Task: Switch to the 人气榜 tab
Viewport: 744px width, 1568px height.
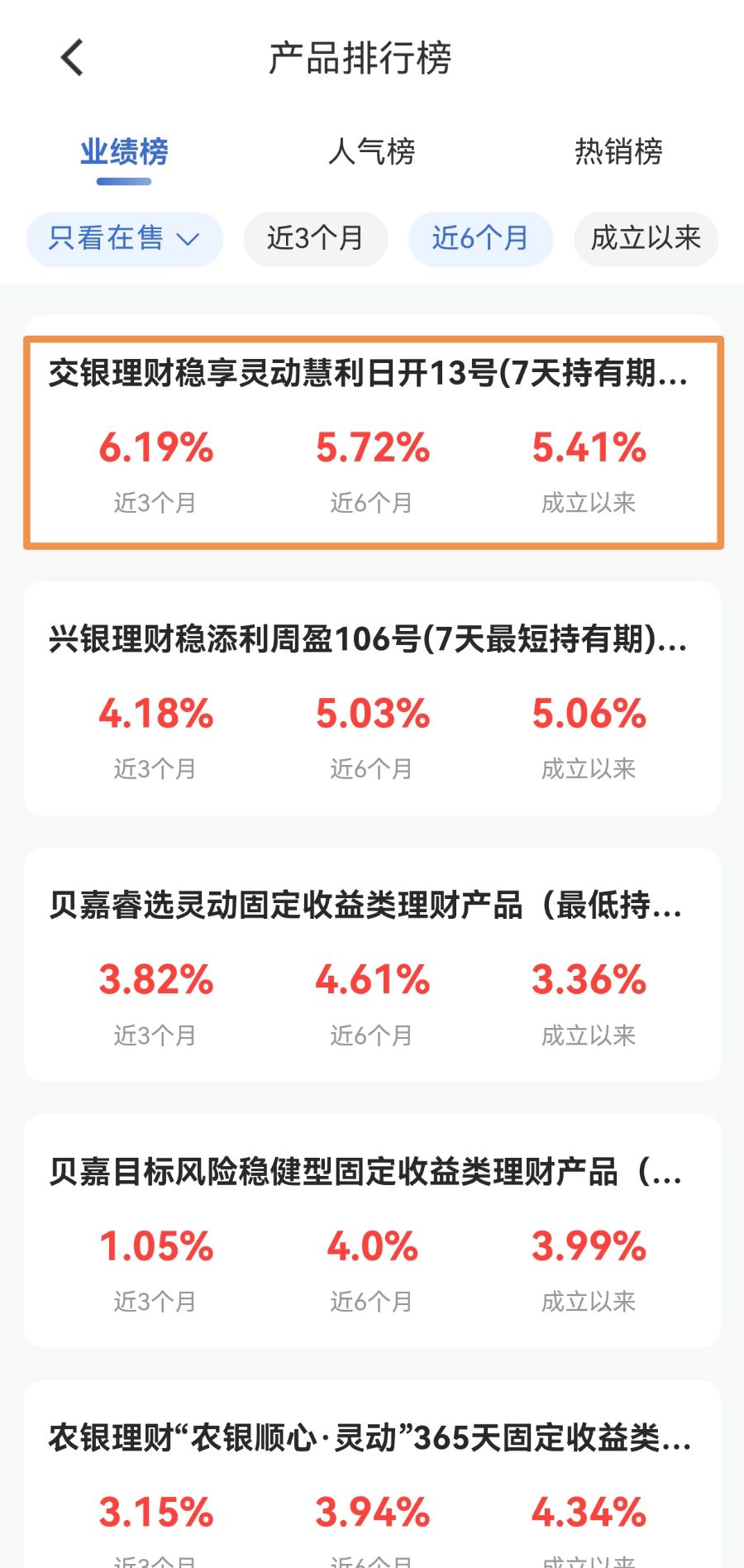Action: coord(371,151)
